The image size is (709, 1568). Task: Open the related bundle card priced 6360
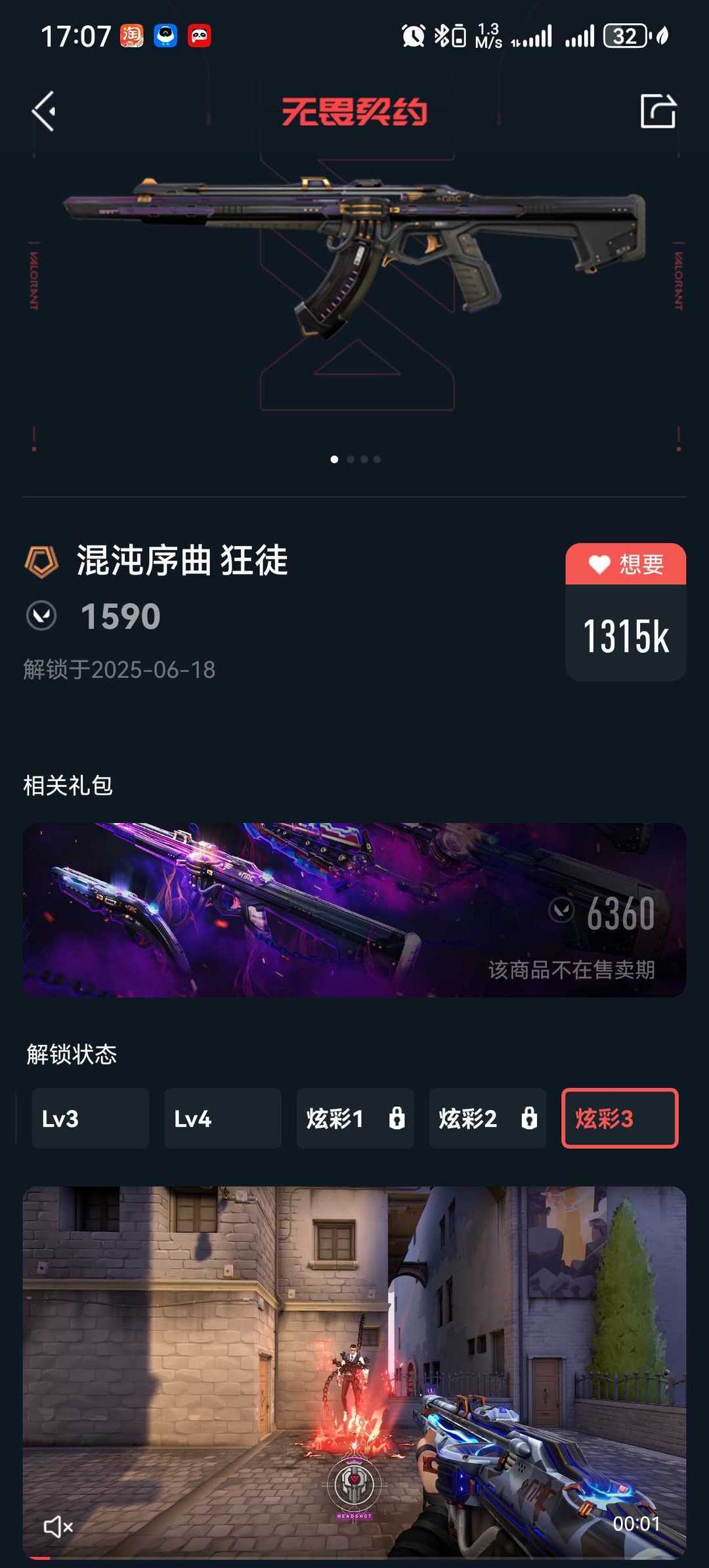354,910
